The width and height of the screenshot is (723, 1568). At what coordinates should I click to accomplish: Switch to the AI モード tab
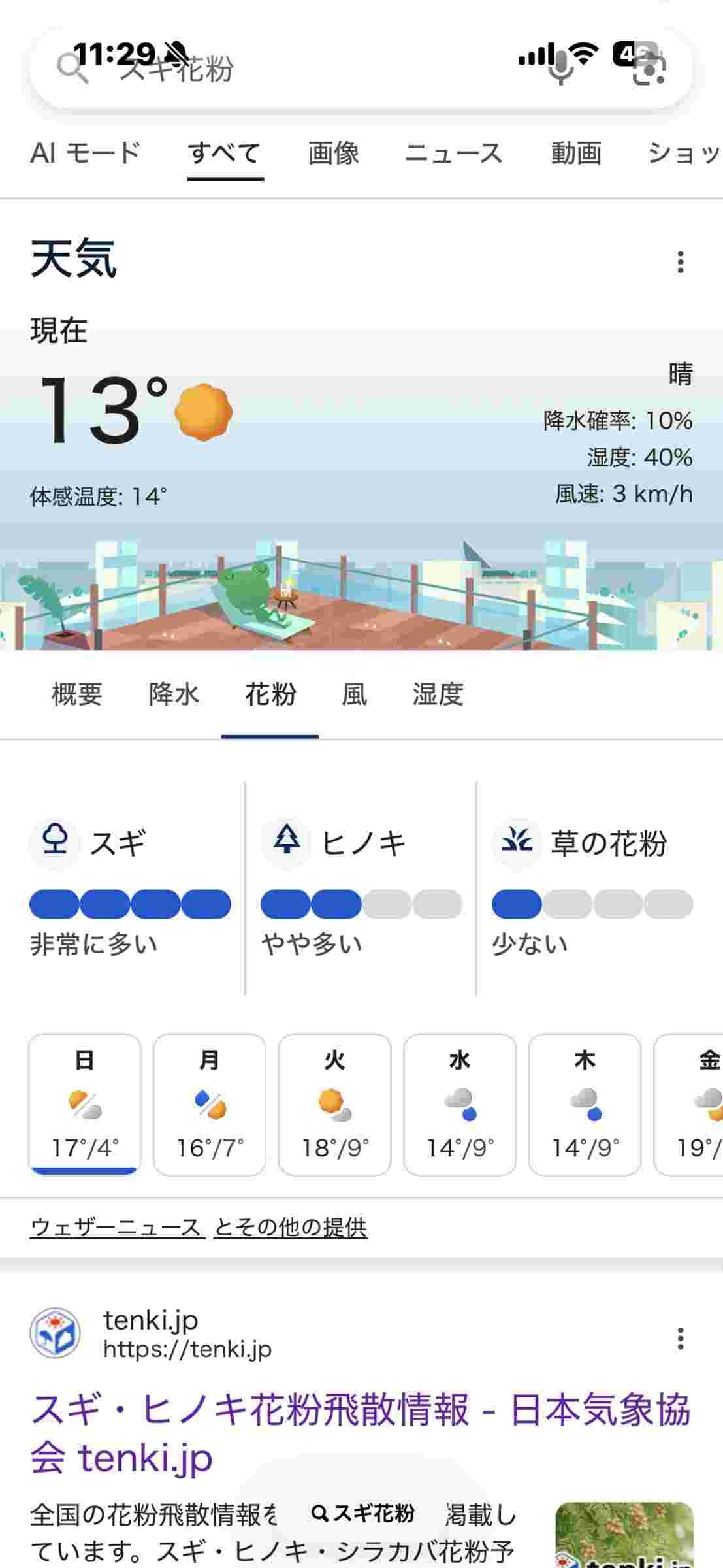point(85,154)
